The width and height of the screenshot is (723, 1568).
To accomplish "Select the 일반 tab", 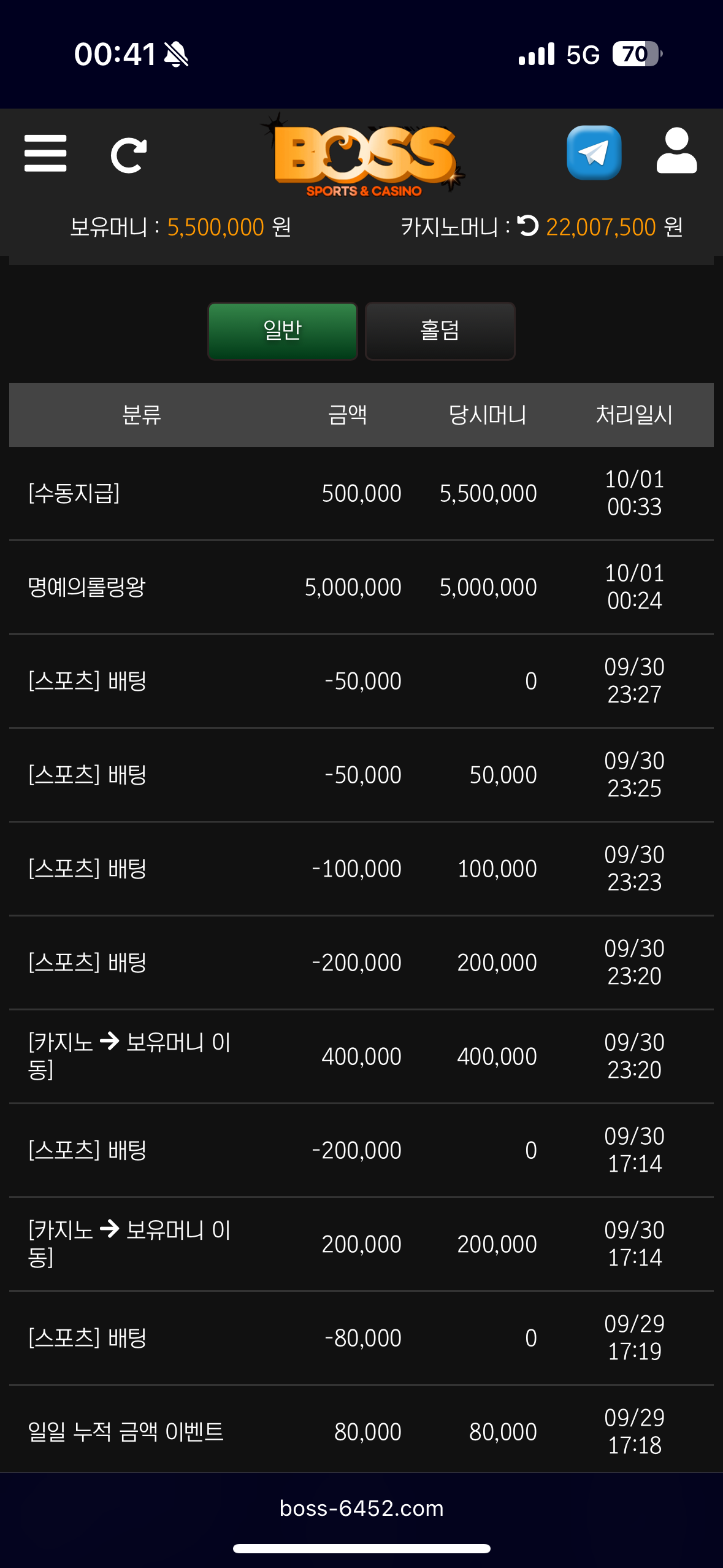I will coord(283,331).
